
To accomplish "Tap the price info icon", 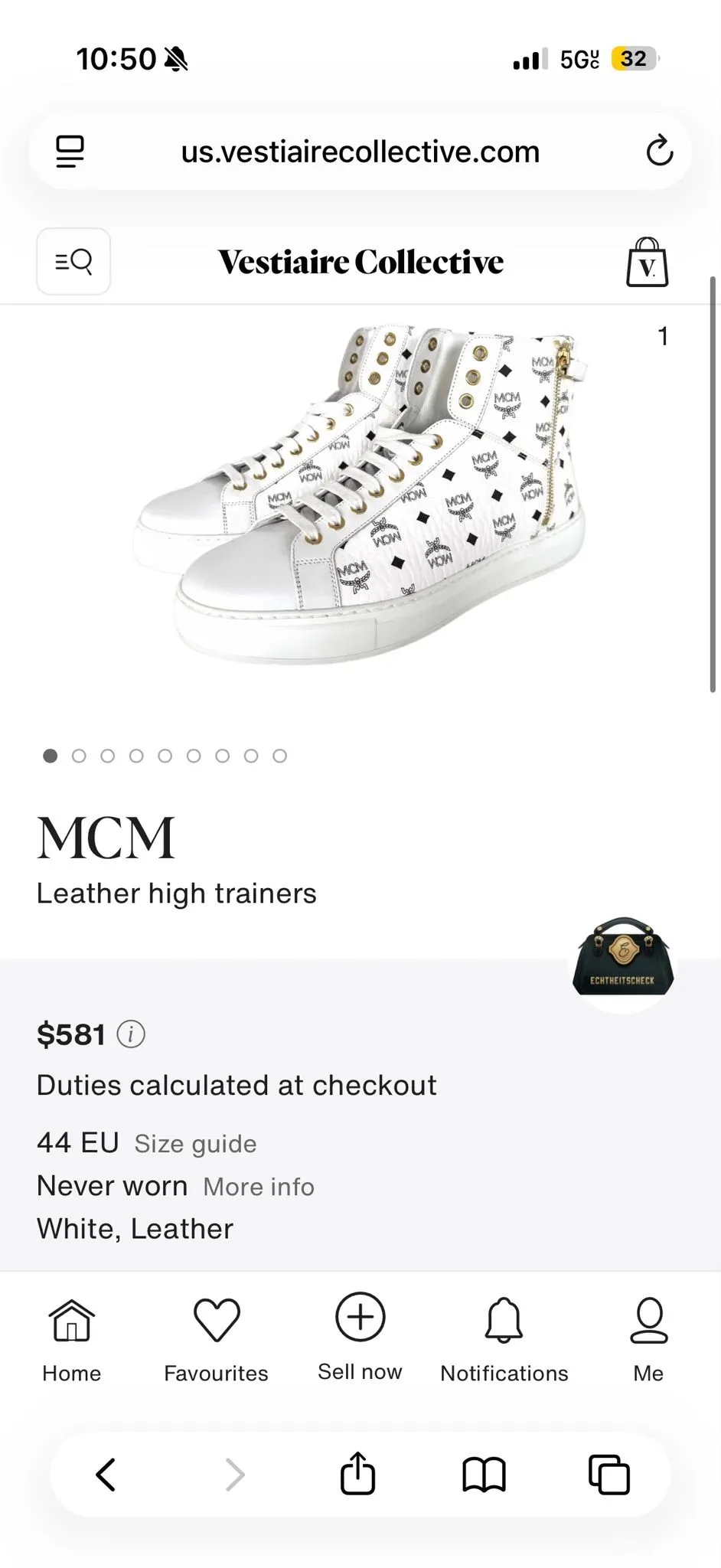I will [x=131, y=1034].
